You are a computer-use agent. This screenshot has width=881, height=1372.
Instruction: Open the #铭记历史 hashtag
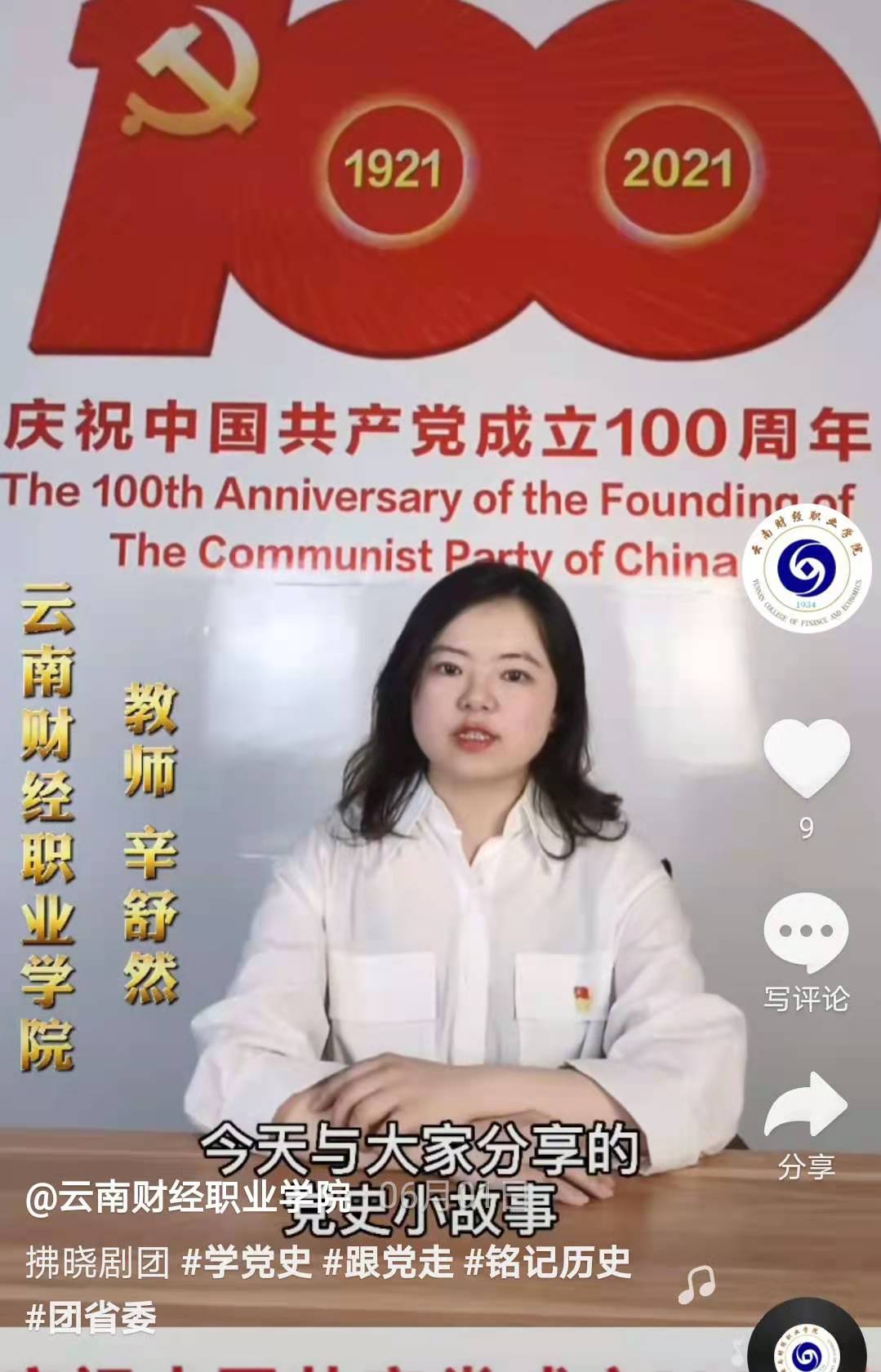click(x=548, y=1263)
